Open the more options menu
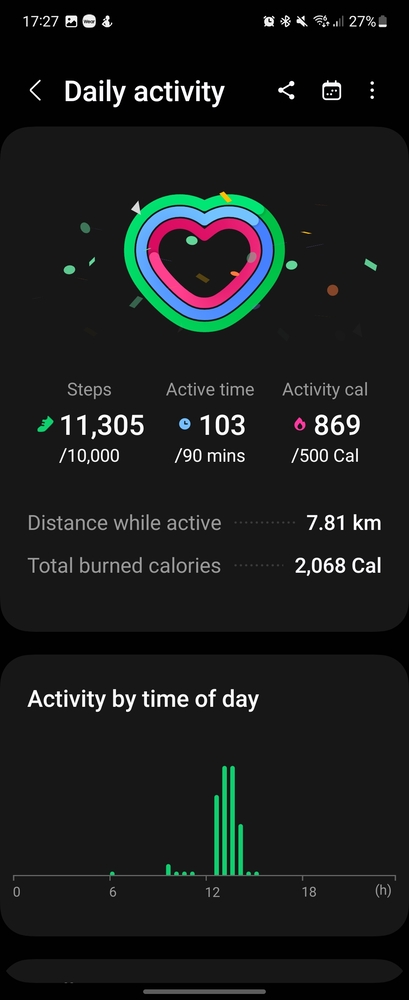 pyautogui.click(x=372, y=91)
